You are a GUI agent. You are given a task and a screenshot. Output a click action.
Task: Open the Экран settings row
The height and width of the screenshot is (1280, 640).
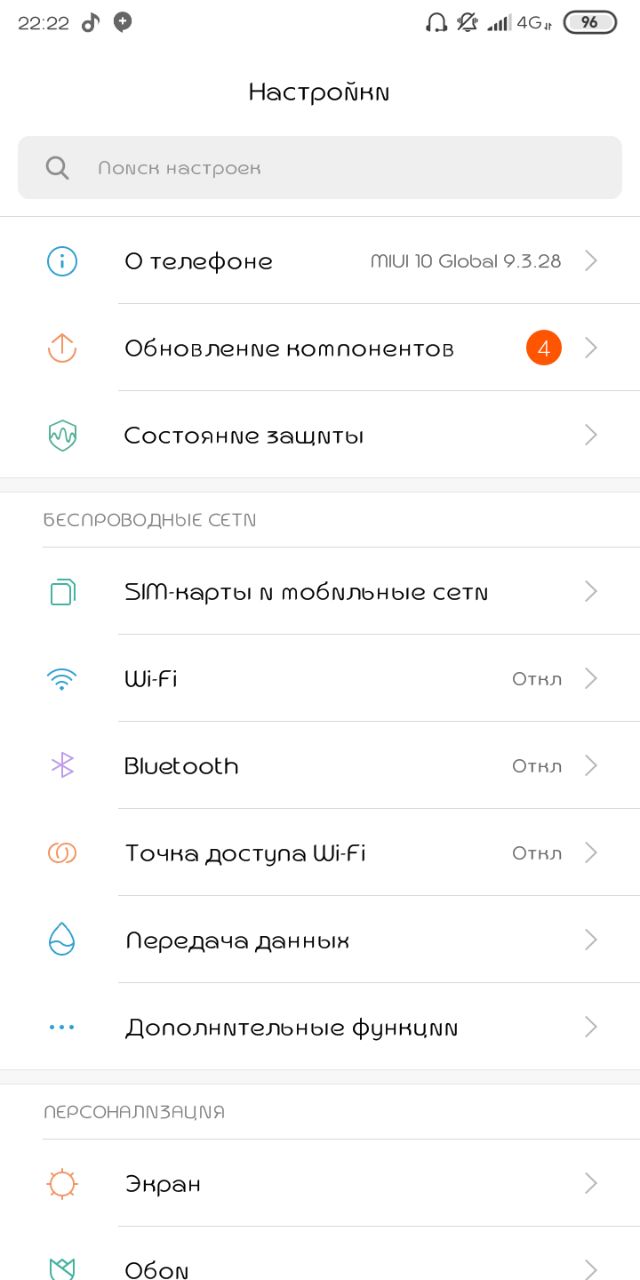[320, 1183]
